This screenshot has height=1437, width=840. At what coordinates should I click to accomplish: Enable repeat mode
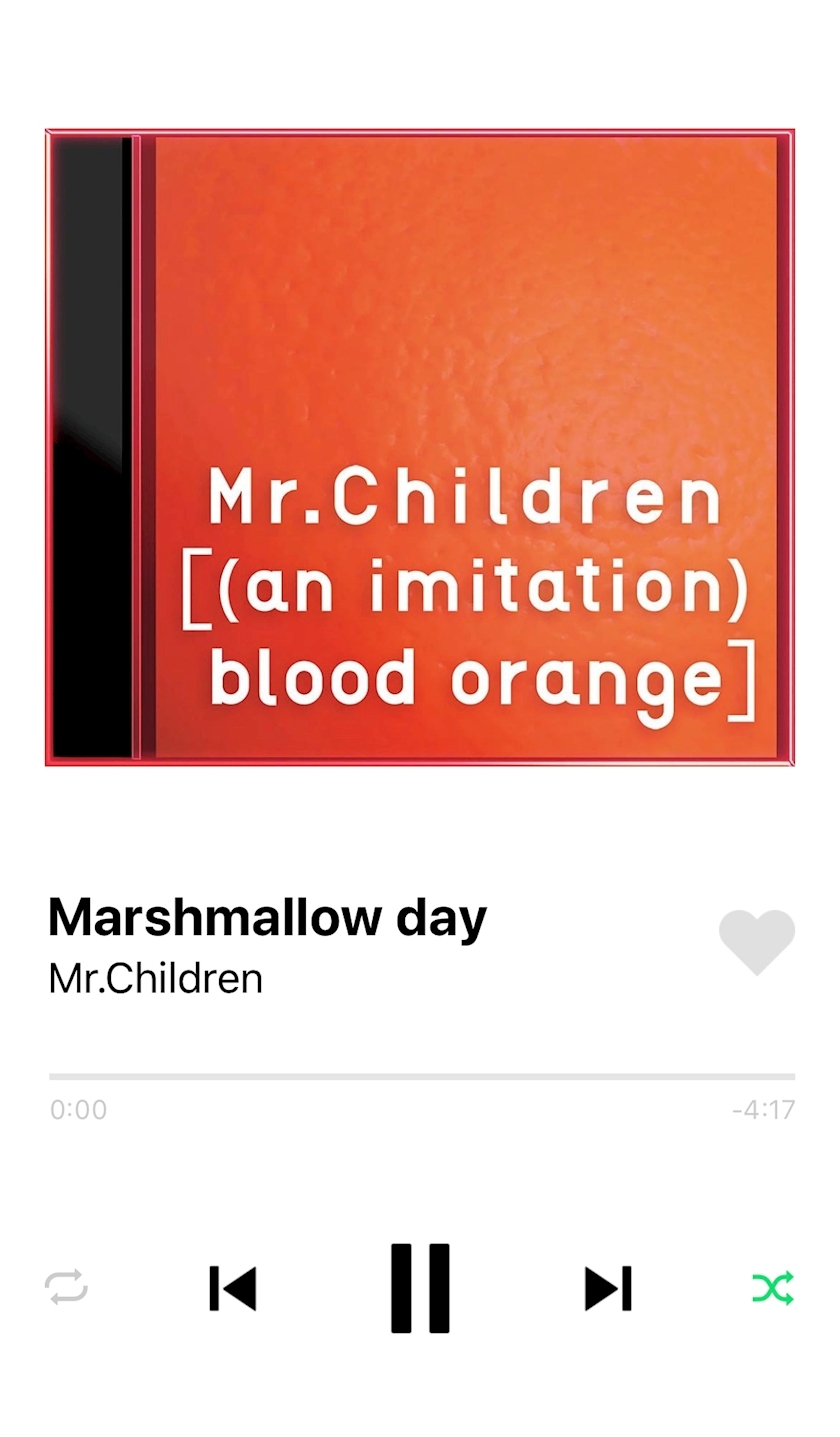(x=67, y=1287)
